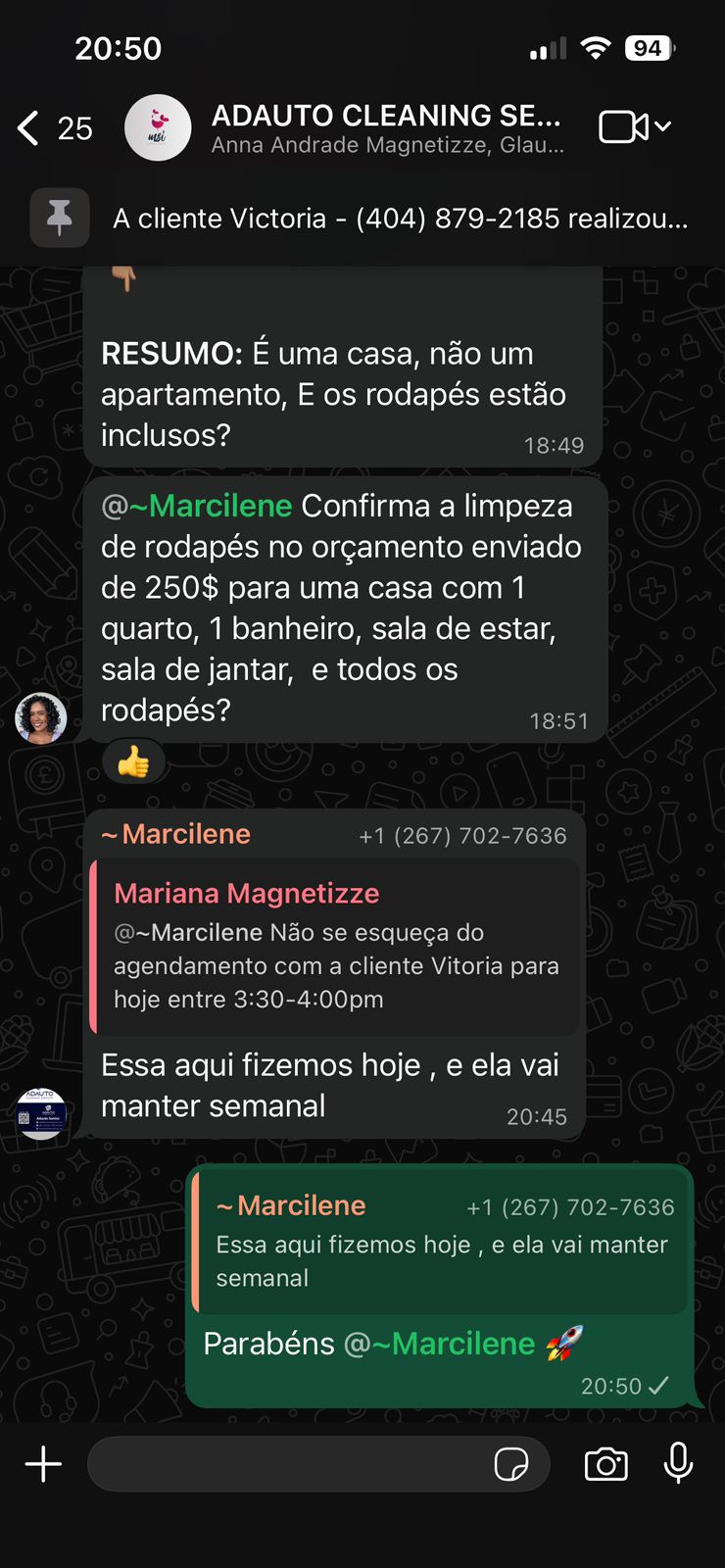The image size is (725, 1568).
Task: Start a video call with the group
Action: (x=623, y=127)
